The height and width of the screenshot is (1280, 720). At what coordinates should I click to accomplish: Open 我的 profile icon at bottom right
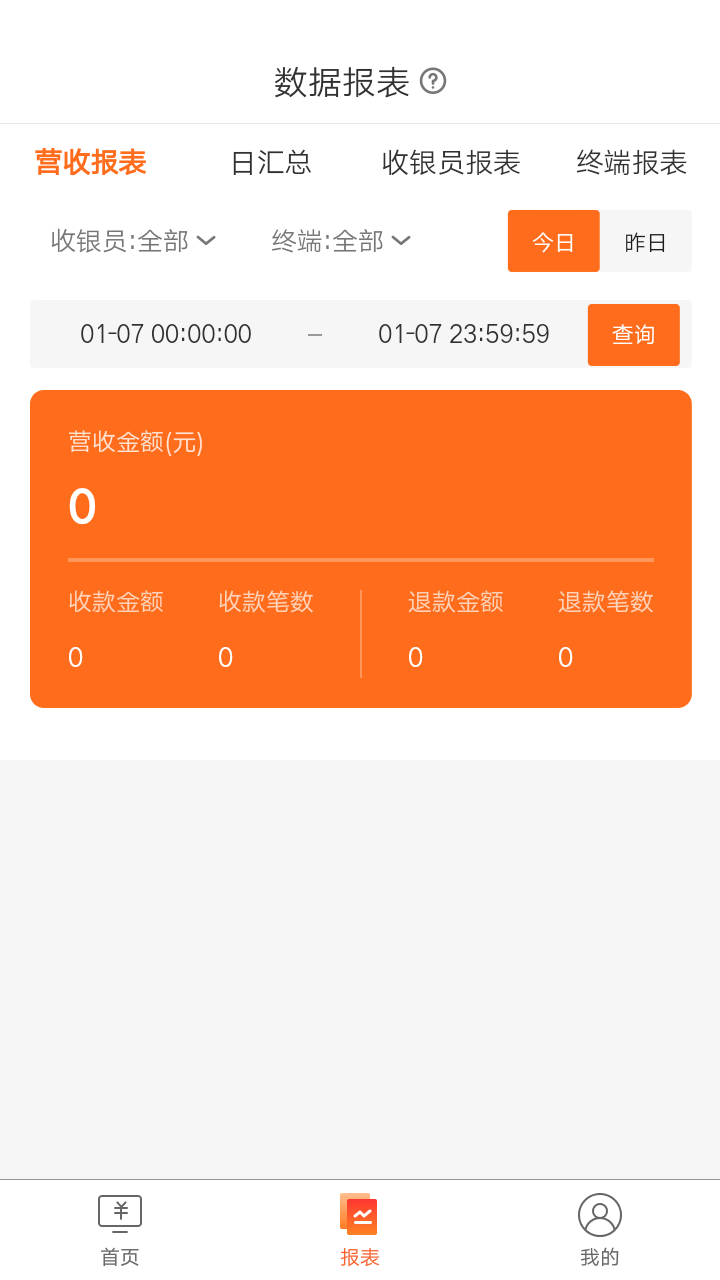(599, 1214)
